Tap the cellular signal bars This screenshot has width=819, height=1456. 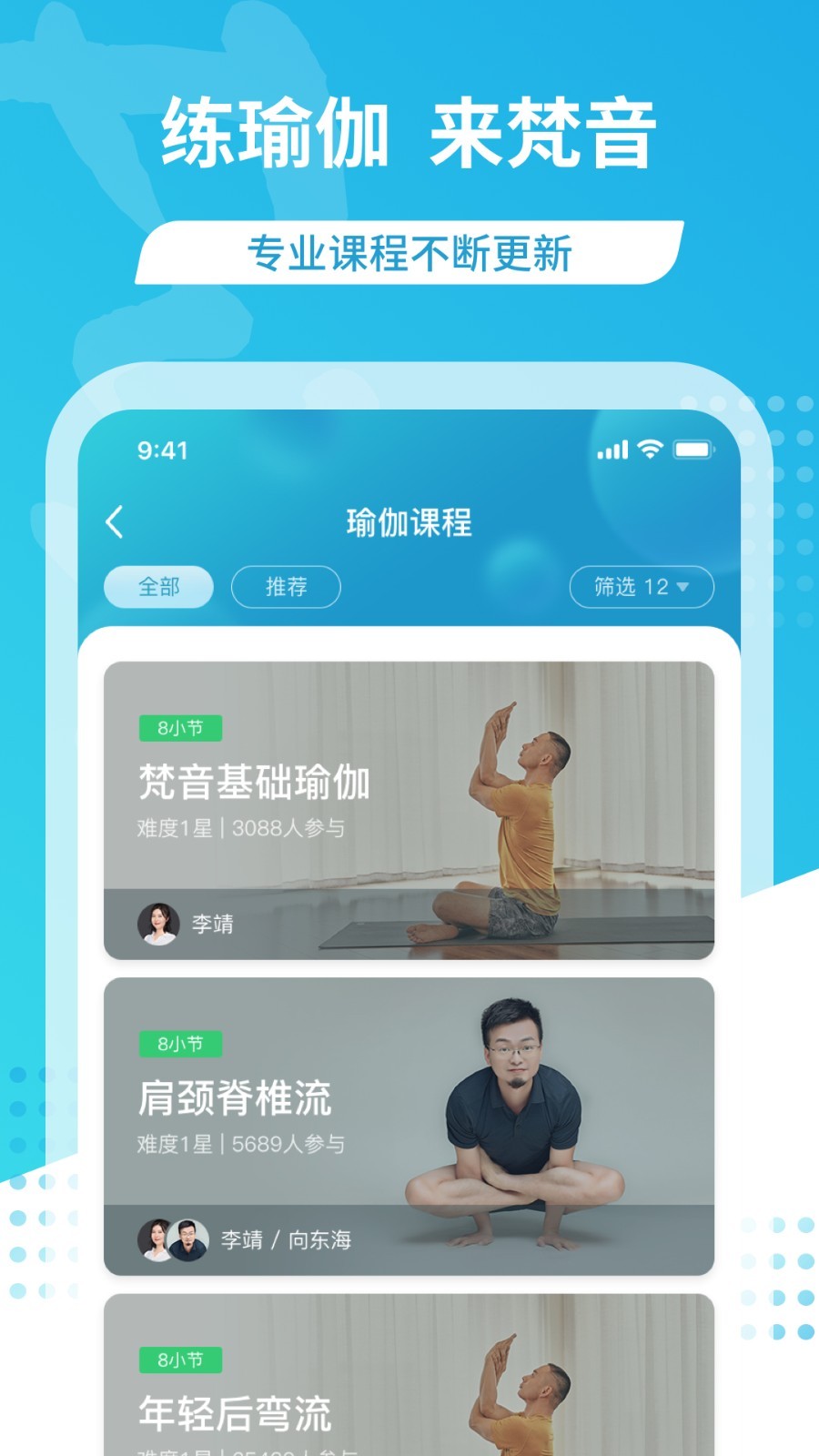pyautogui.click(x=611, y=448)
